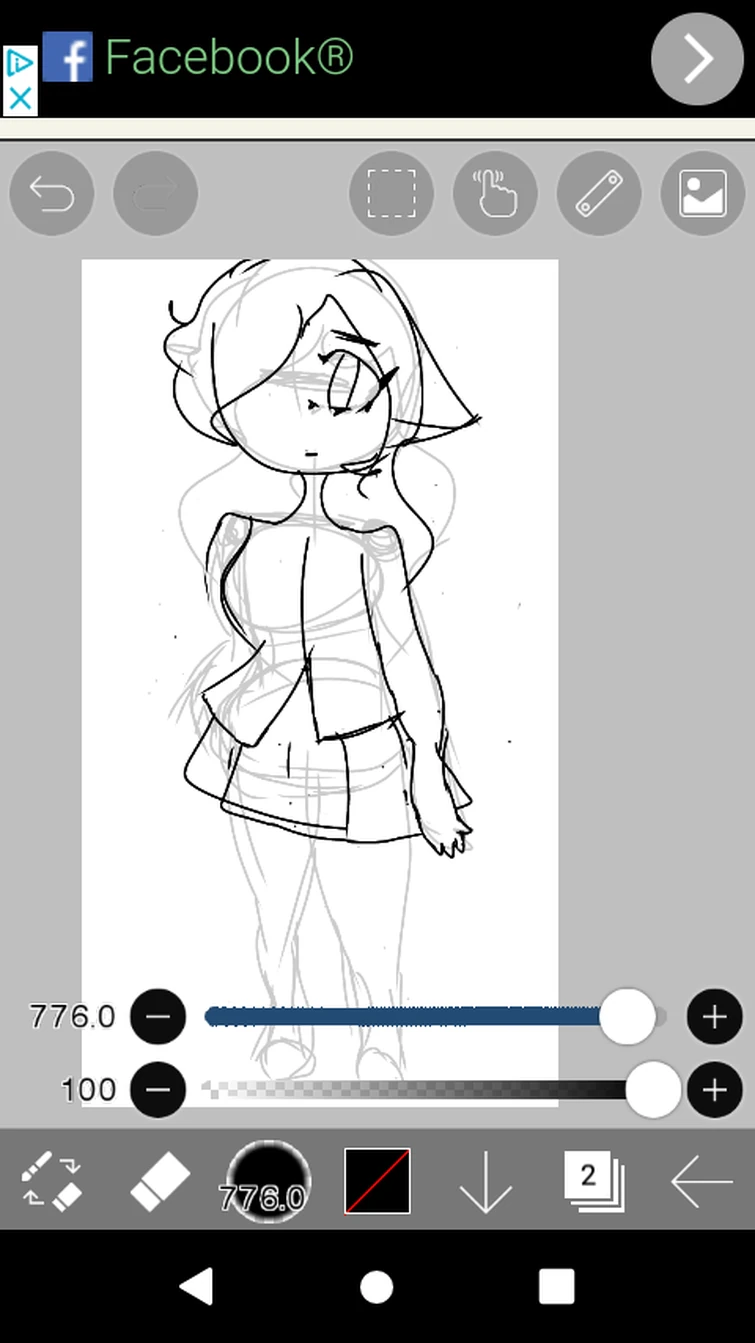Activate the hand gesture tool
755x1343 pixels.
(x=495, y=193)
